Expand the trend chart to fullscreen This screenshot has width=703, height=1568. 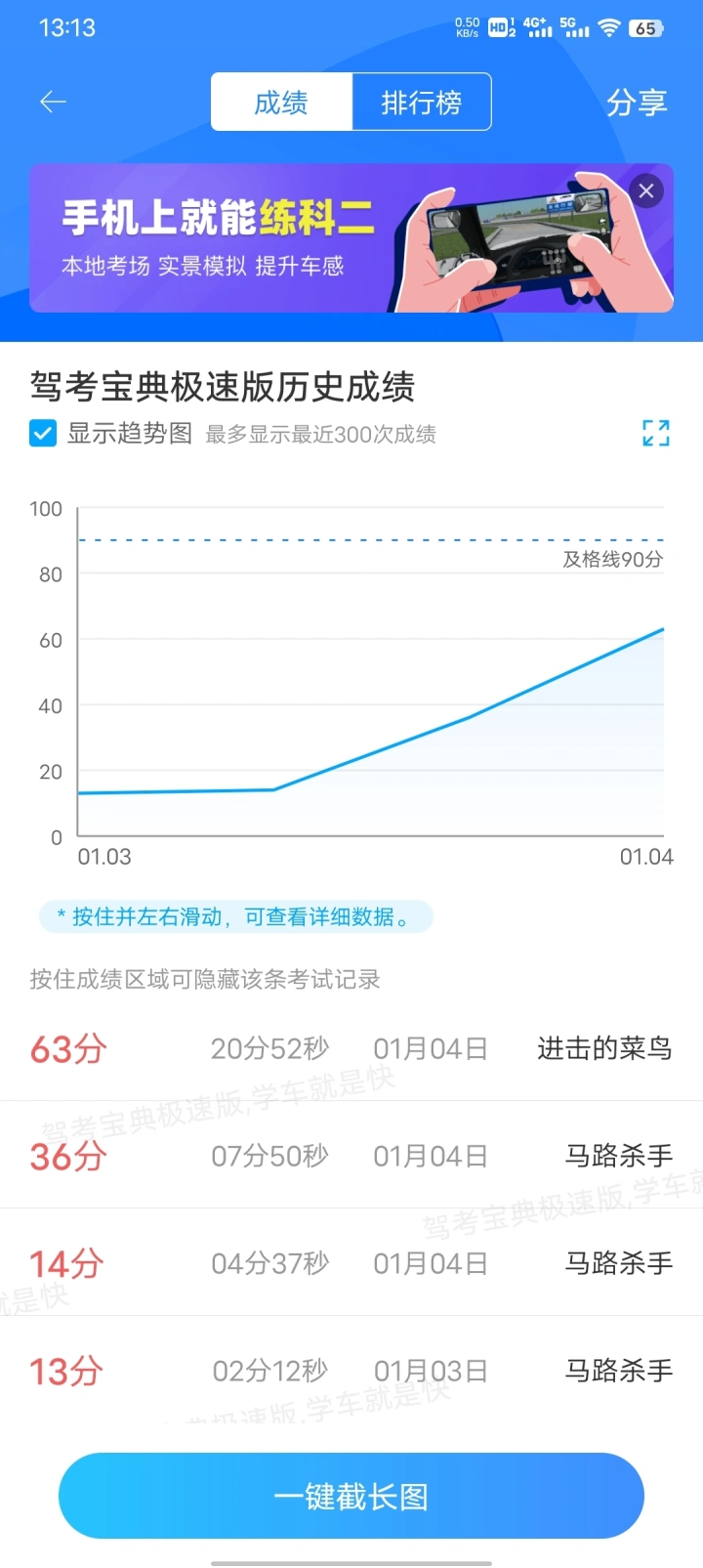pos(656,433)
